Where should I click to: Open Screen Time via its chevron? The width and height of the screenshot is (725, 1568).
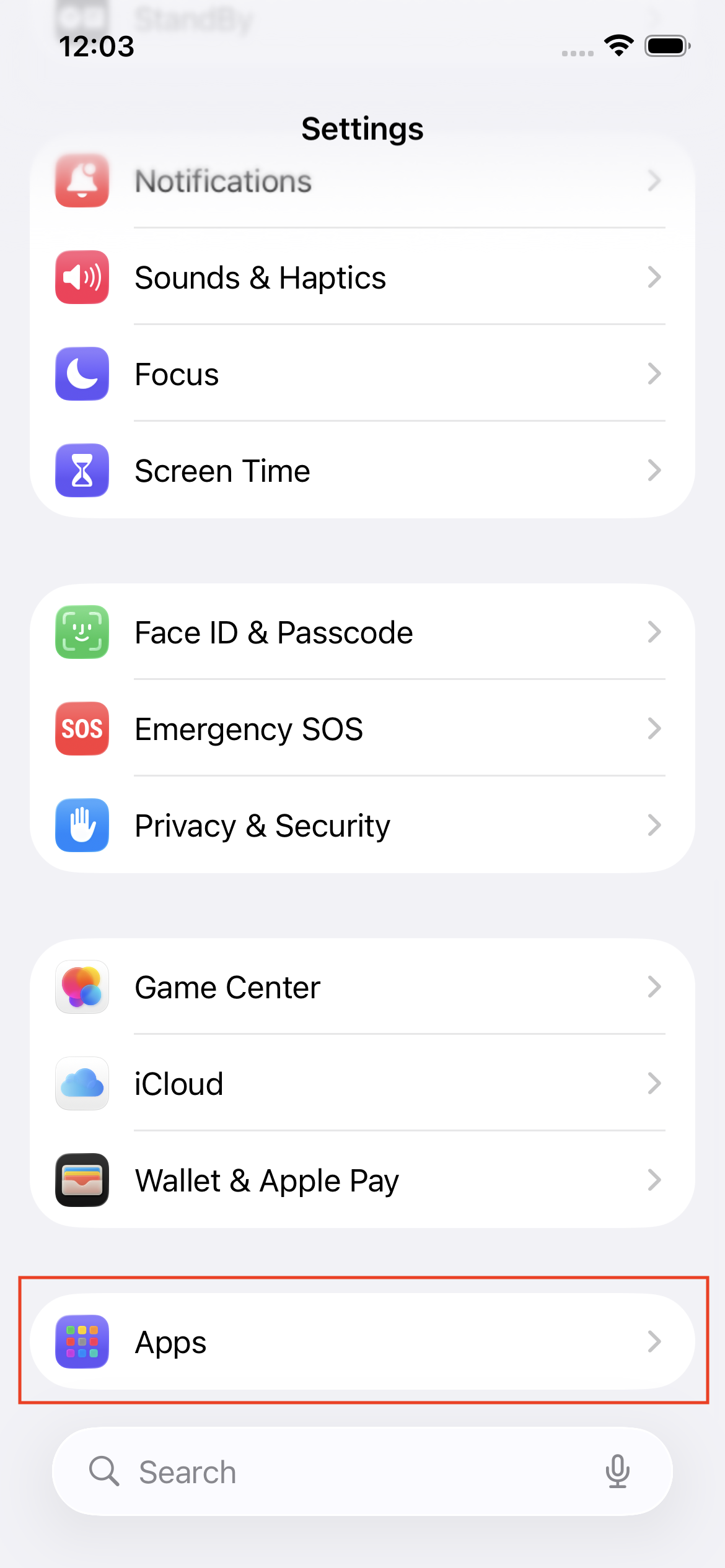point(655,471)
